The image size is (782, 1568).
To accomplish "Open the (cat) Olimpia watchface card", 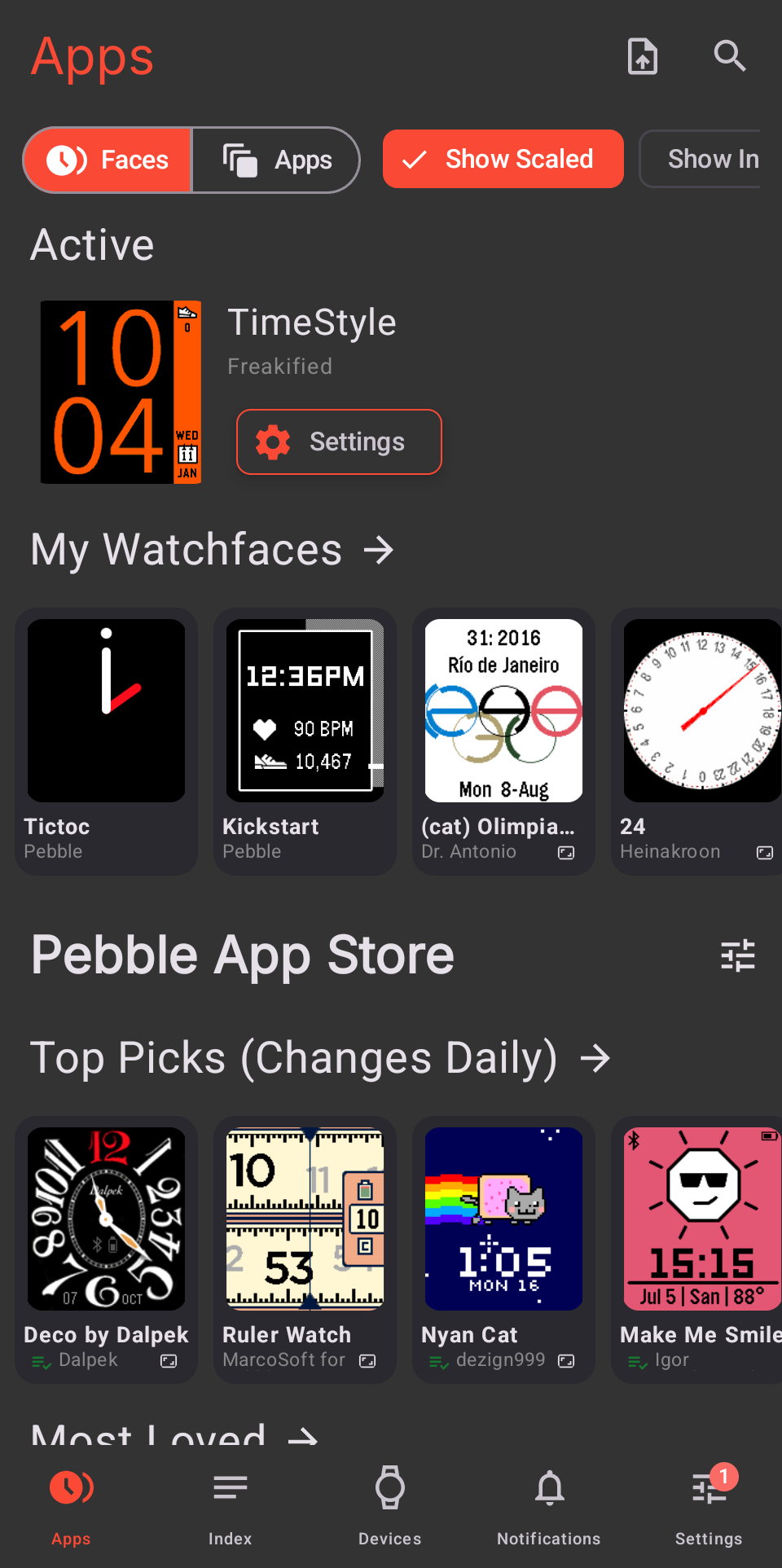I will click(503, 740).
